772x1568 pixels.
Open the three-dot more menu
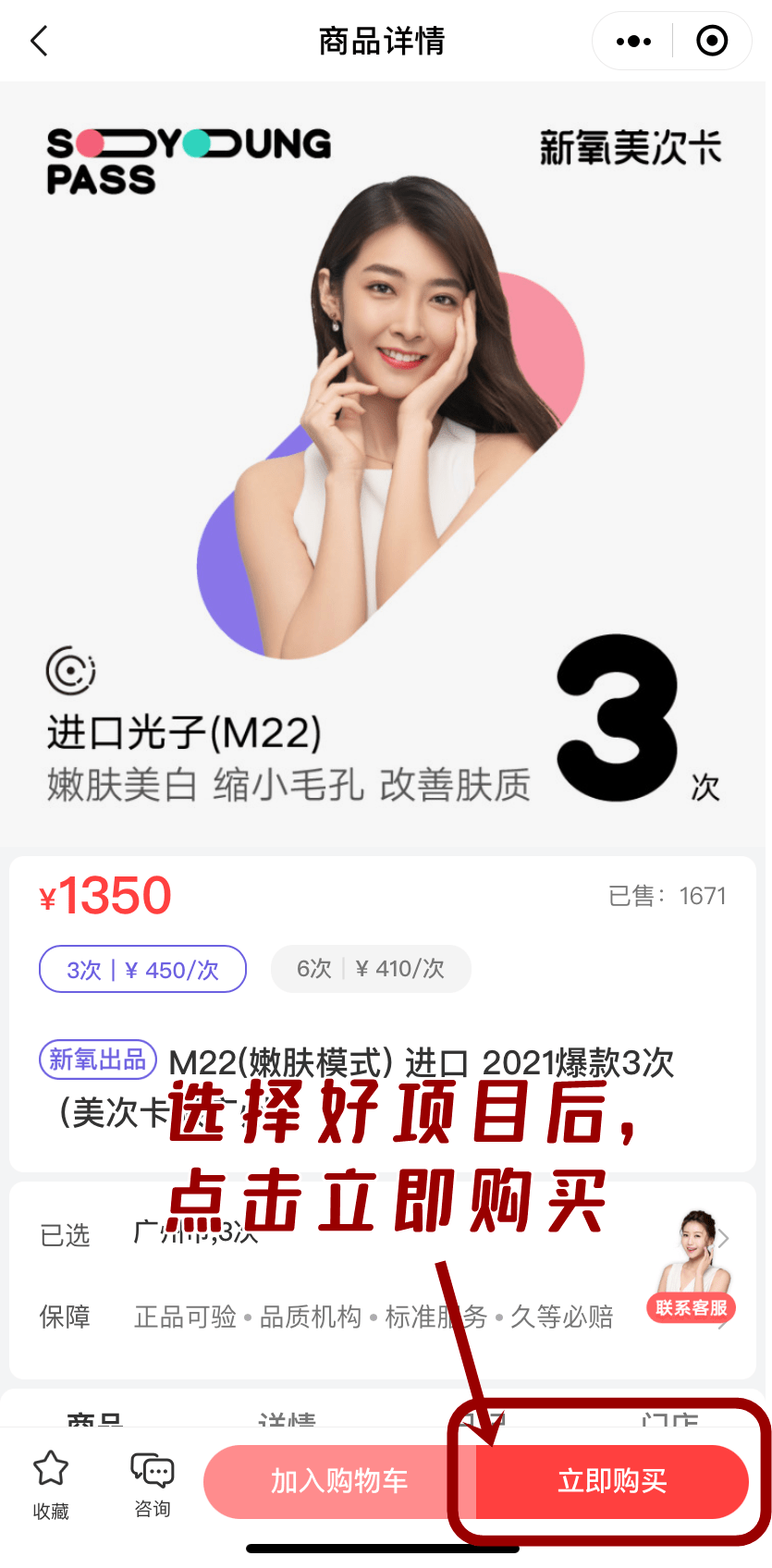633,42
